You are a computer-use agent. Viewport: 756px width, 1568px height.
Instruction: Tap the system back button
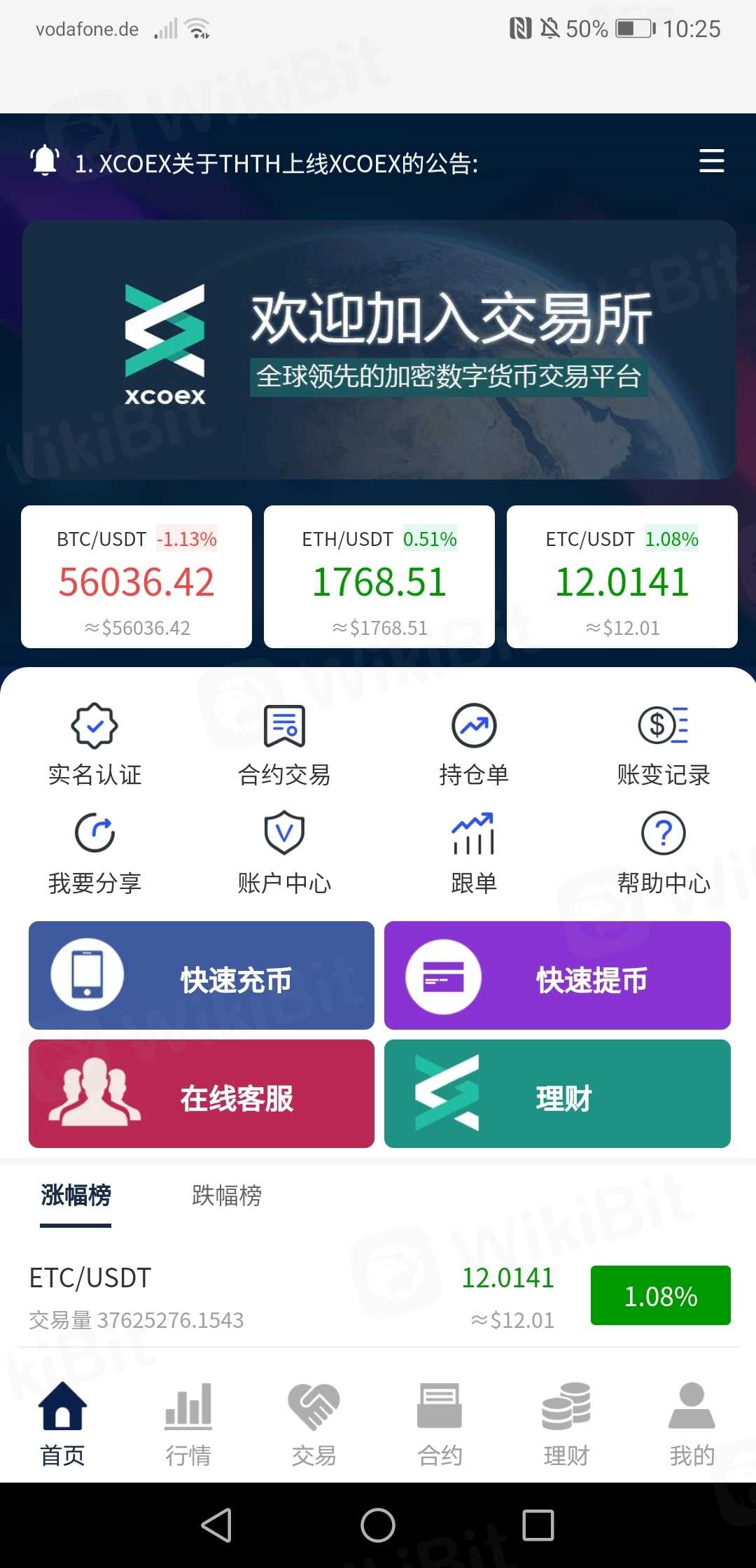[x=216, y=1525]
